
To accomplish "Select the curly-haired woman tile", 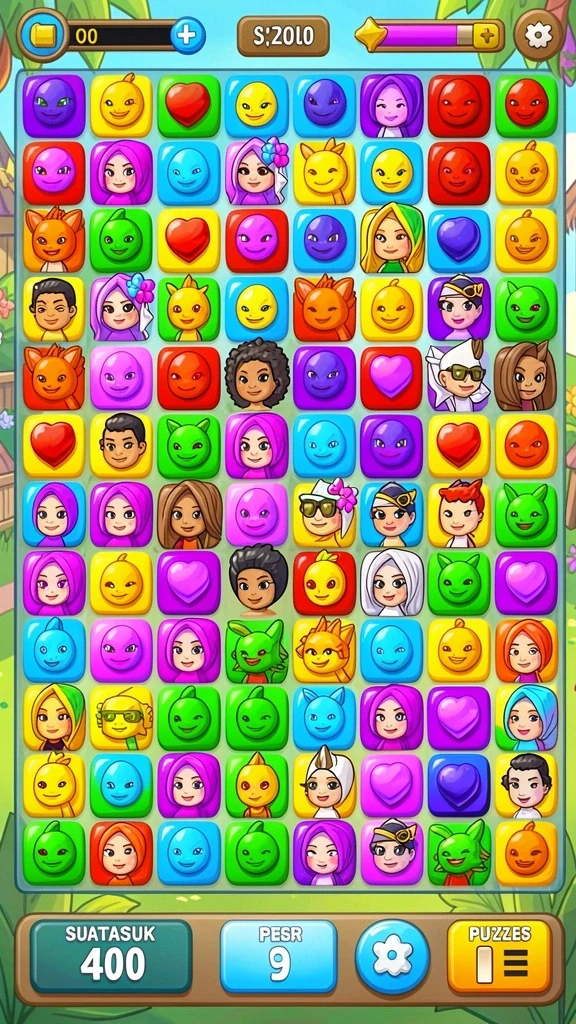I will [257, 374].
